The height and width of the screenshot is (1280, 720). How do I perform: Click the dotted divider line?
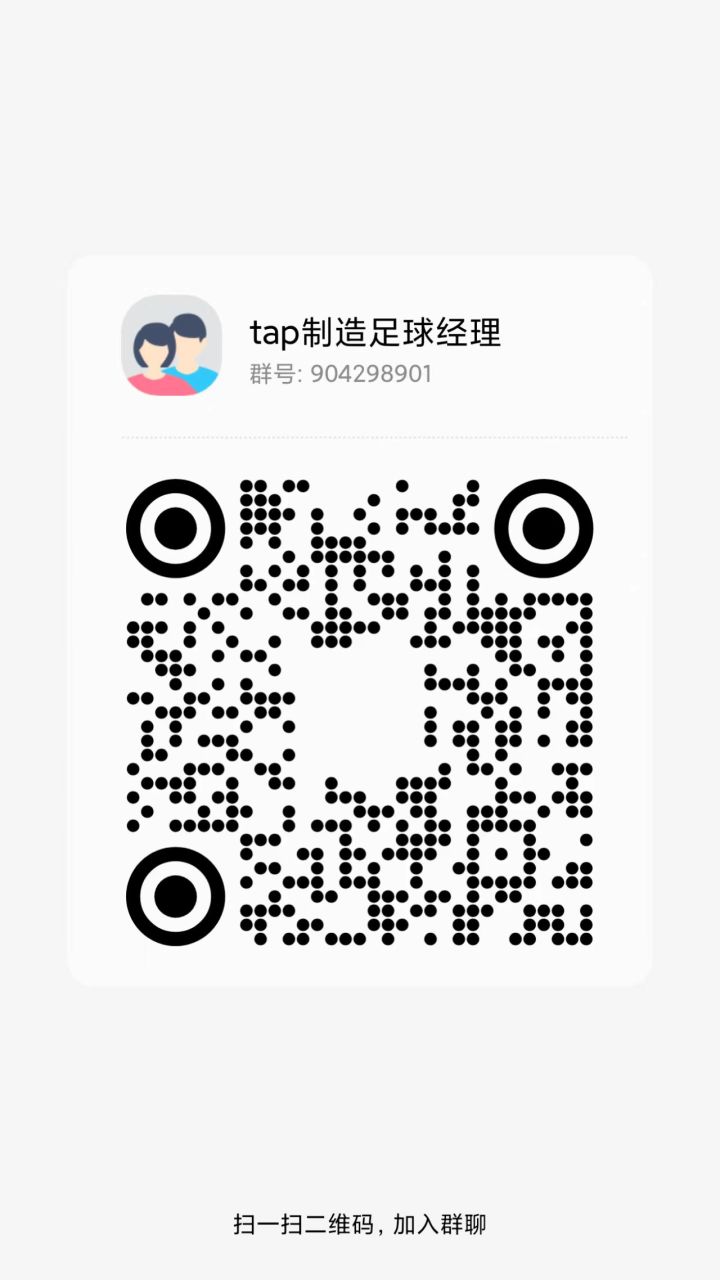point(372,437)
